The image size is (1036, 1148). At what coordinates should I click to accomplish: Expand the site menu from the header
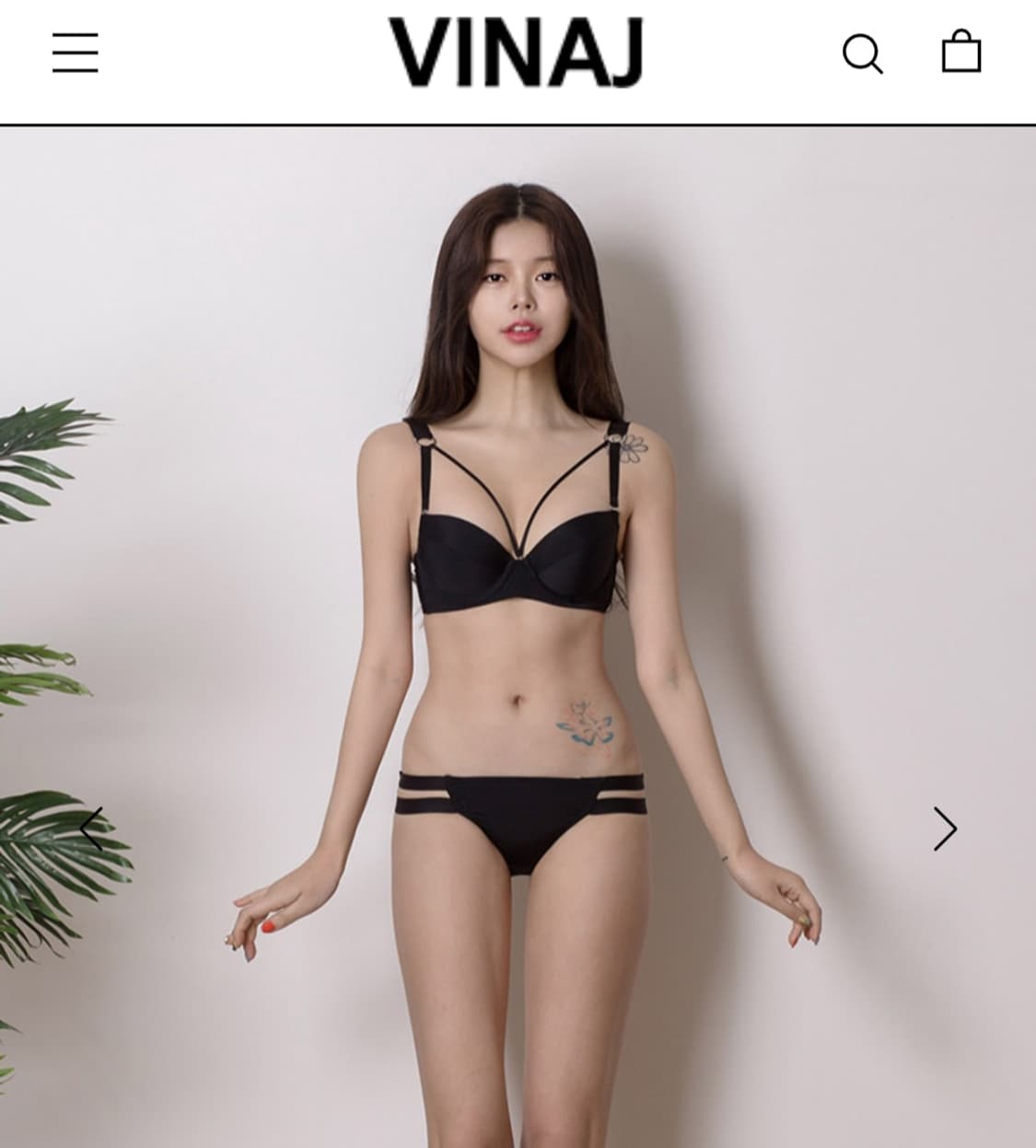click(x=76, y=54)
